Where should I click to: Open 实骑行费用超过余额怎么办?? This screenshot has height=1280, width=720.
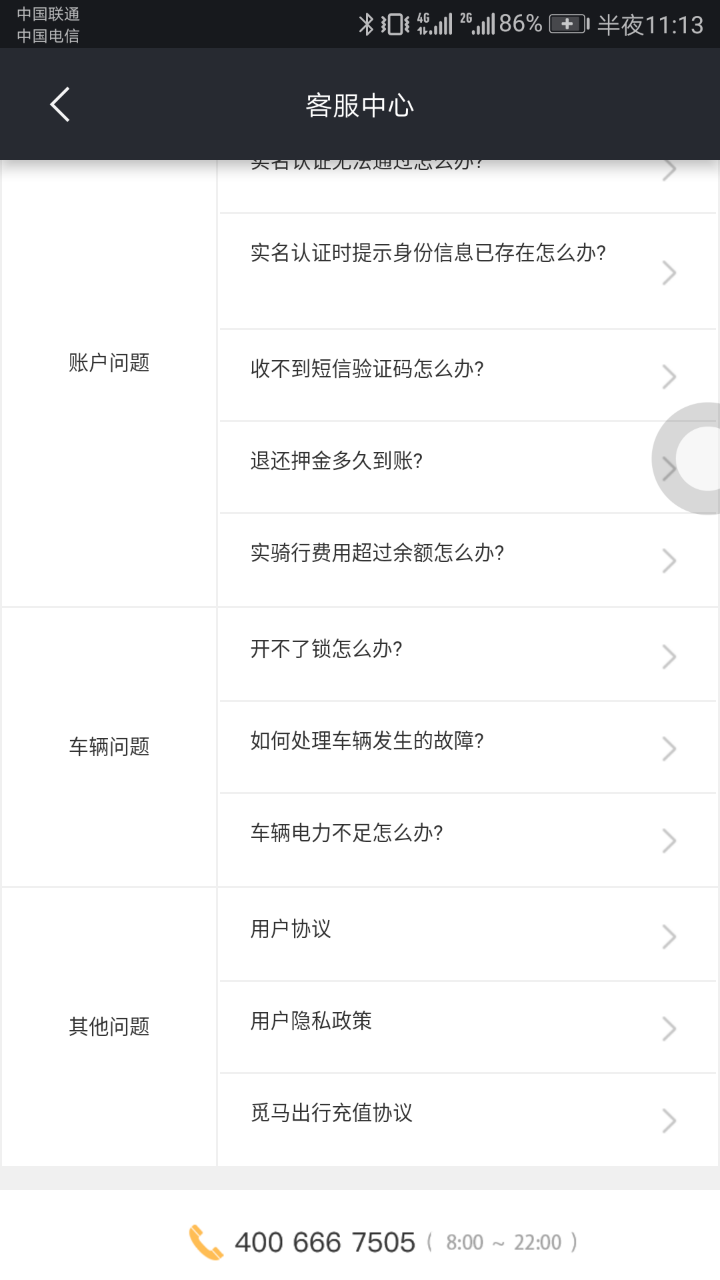(467, 559)
